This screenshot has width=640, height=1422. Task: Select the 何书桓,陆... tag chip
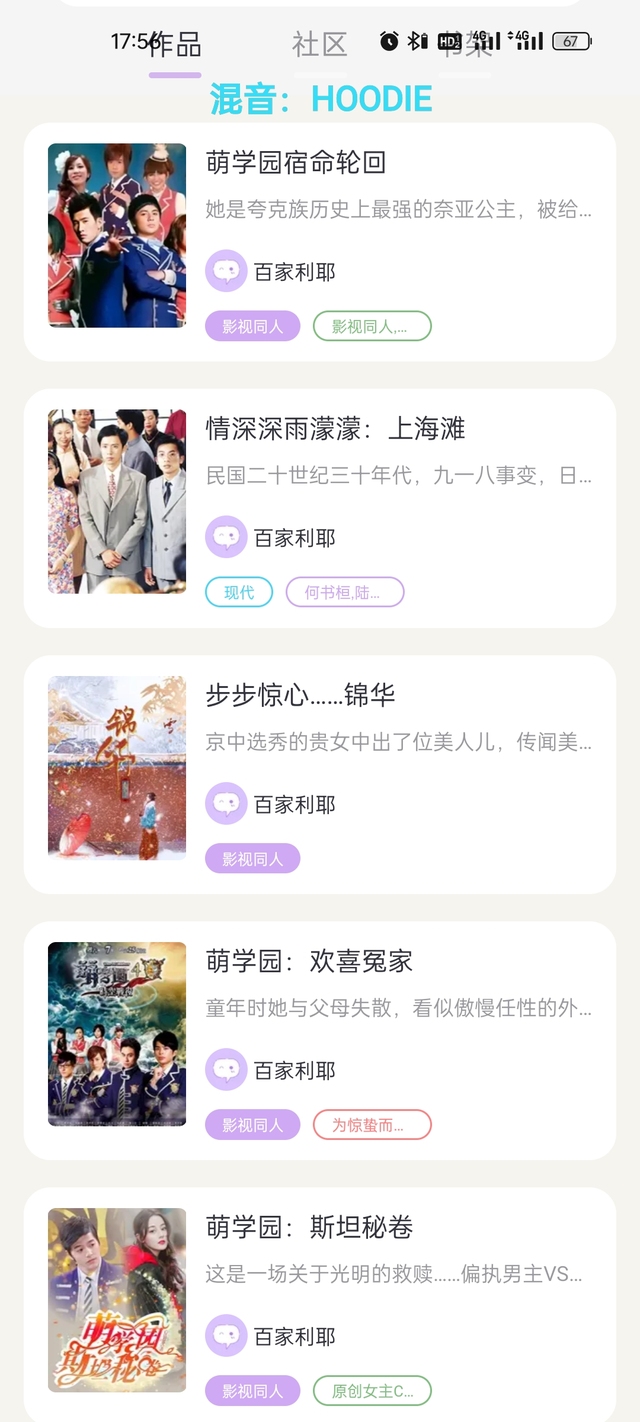coord(345,593)
